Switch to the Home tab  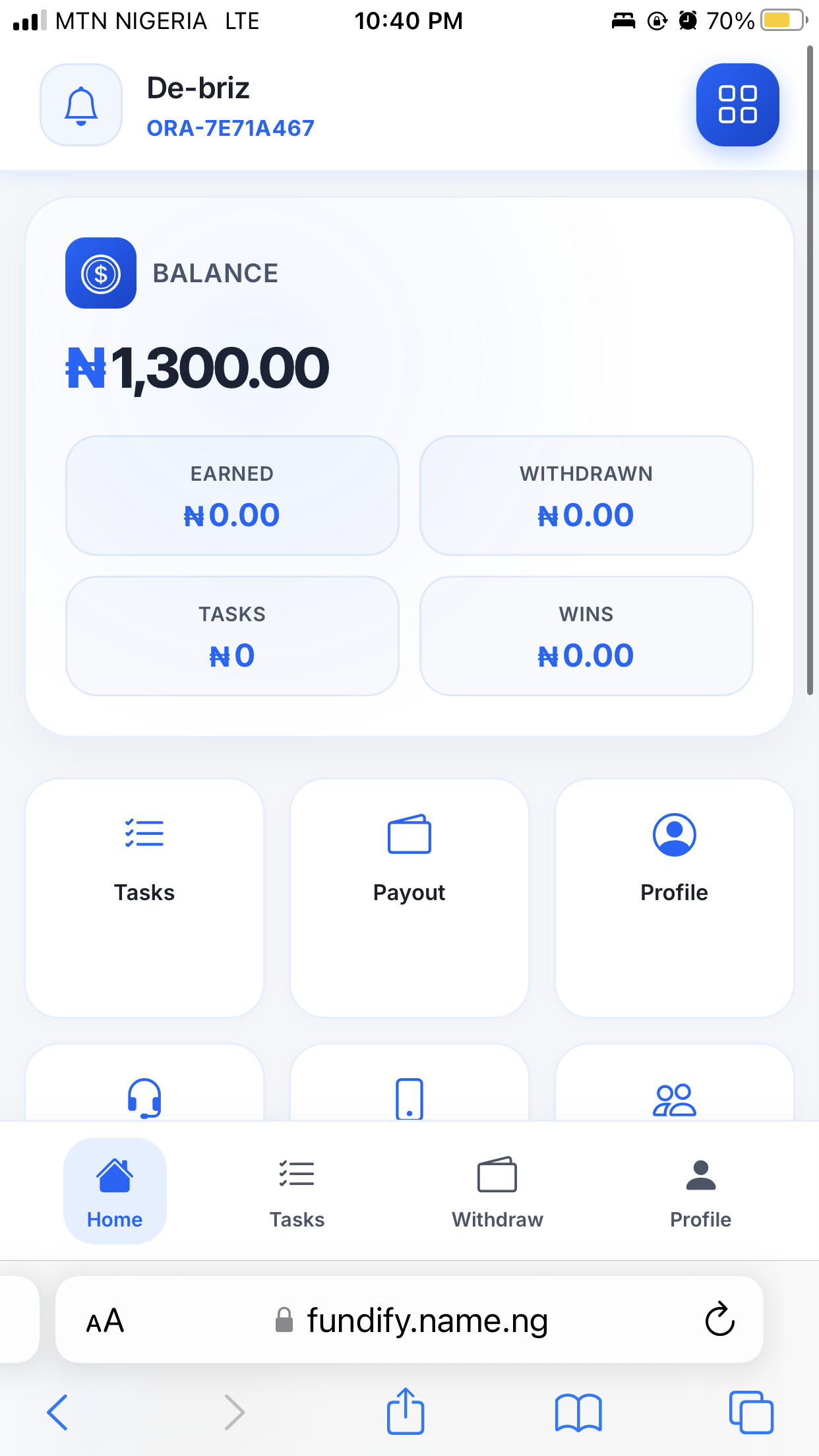115,1191
